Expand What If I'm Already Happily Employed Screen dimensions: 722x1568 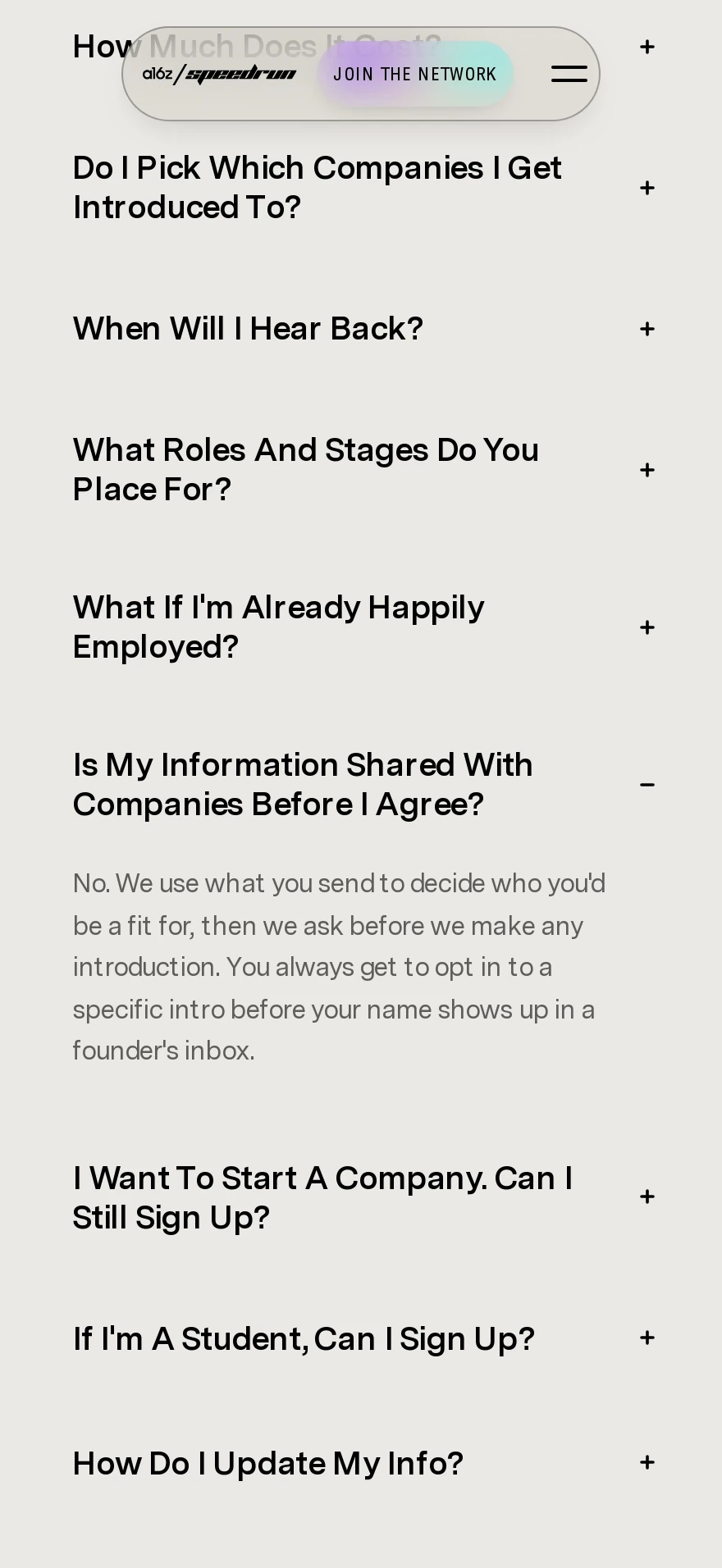point(363,627)
